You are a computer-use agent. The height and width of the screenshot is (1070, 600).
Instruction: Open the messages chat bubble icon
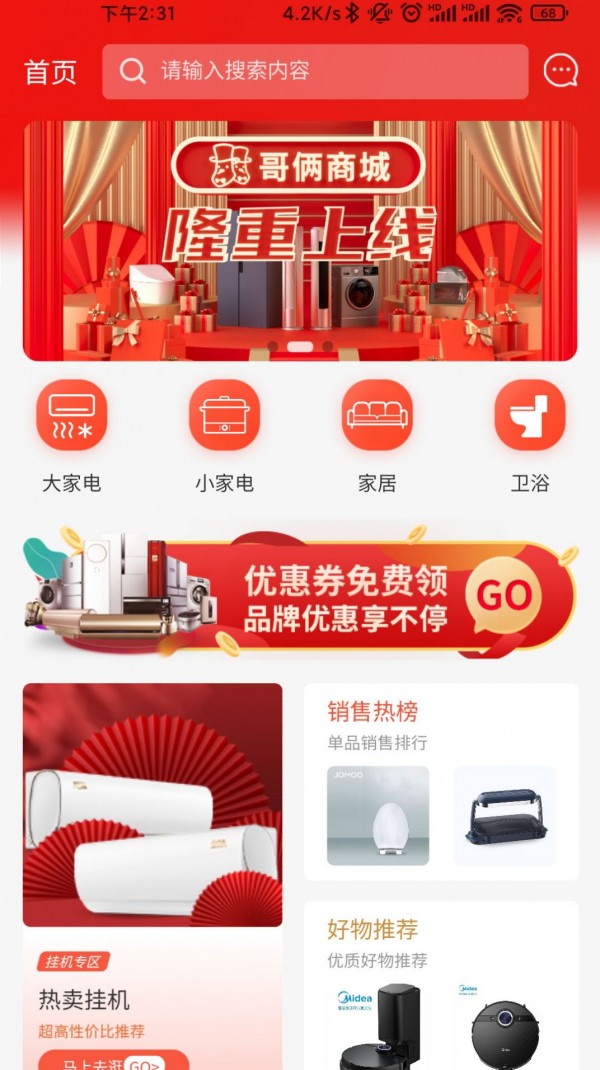click(x=561, y=70)
